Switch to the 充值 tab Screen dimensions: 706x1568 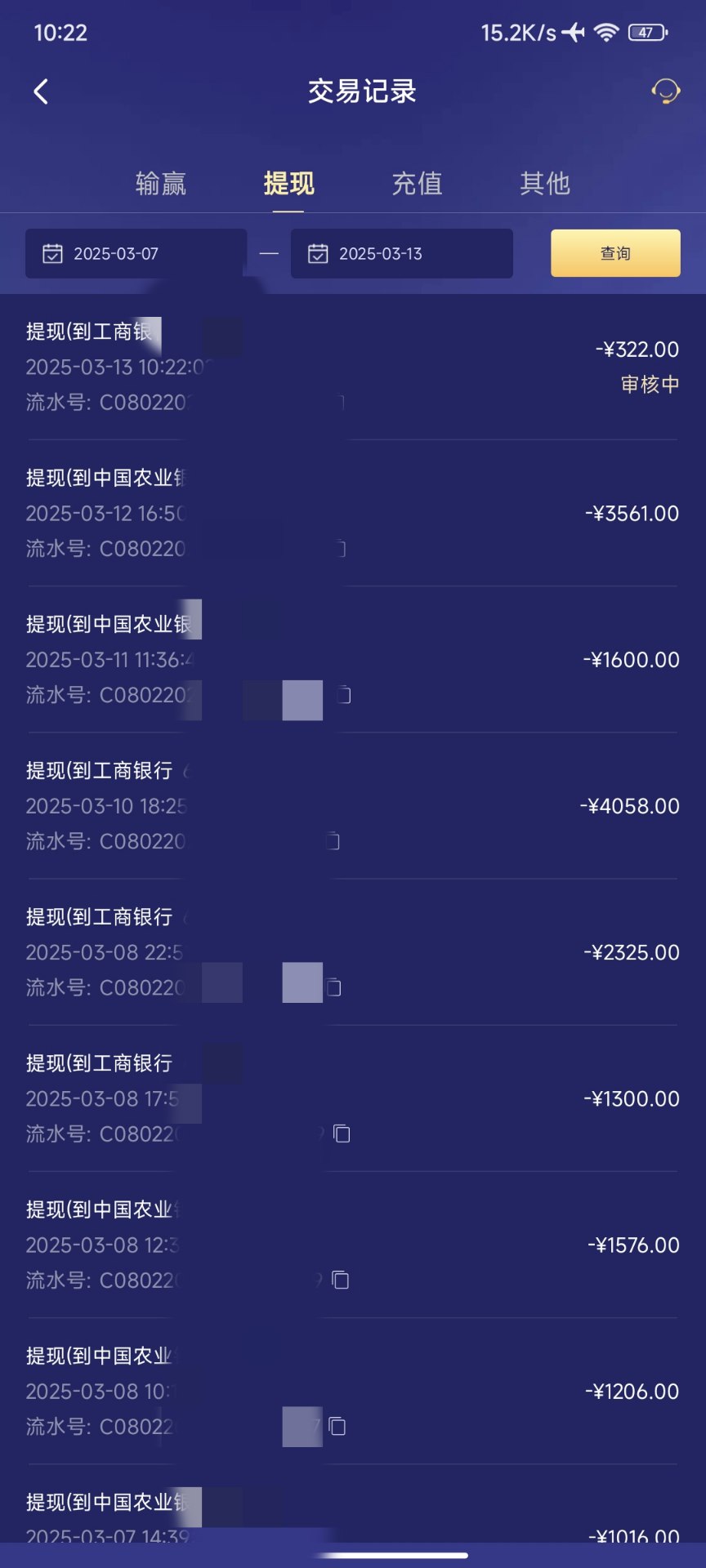point(417,184)
